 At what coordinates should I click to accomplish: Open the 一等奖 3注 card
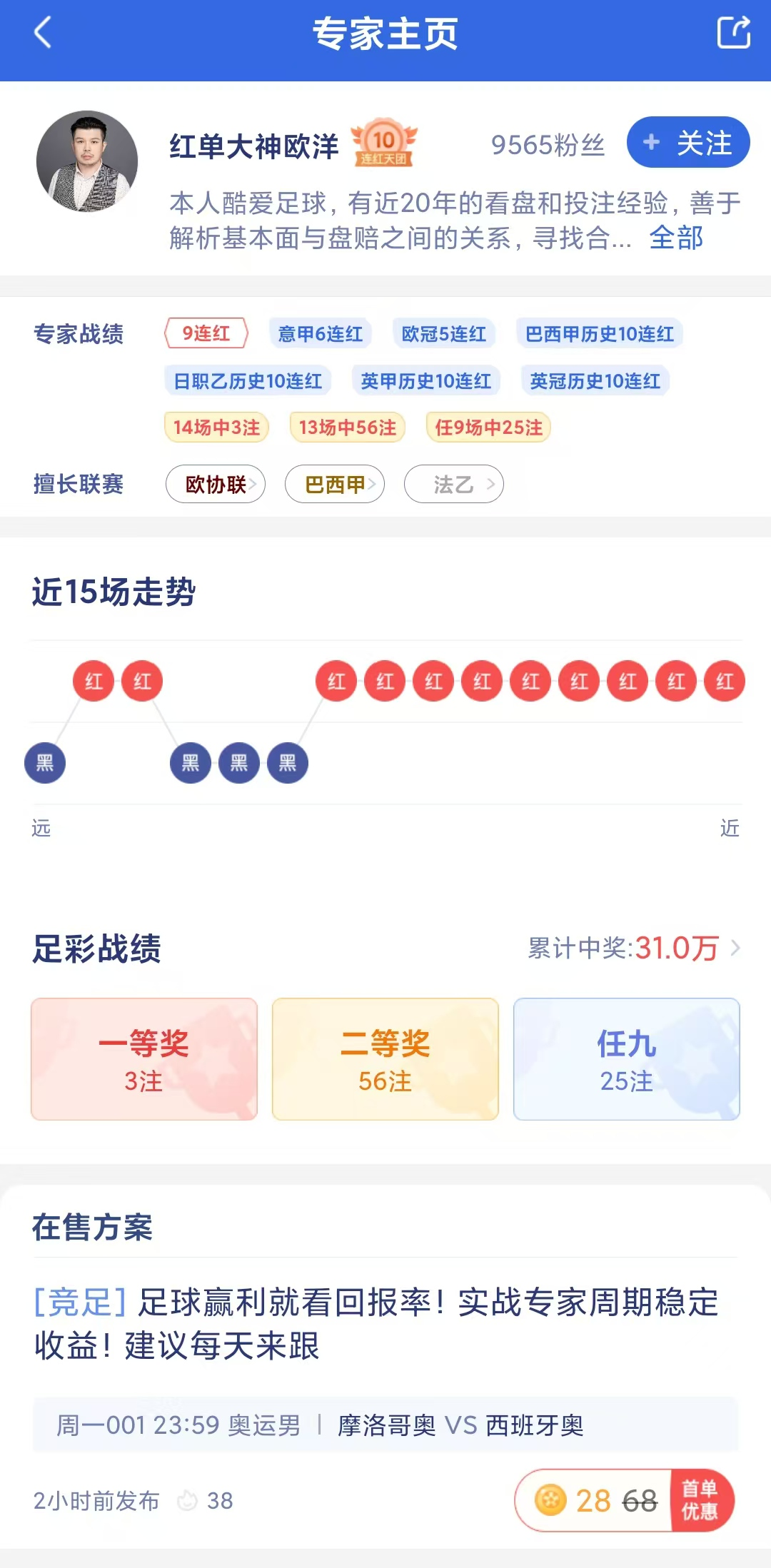tap(144, 1059)
